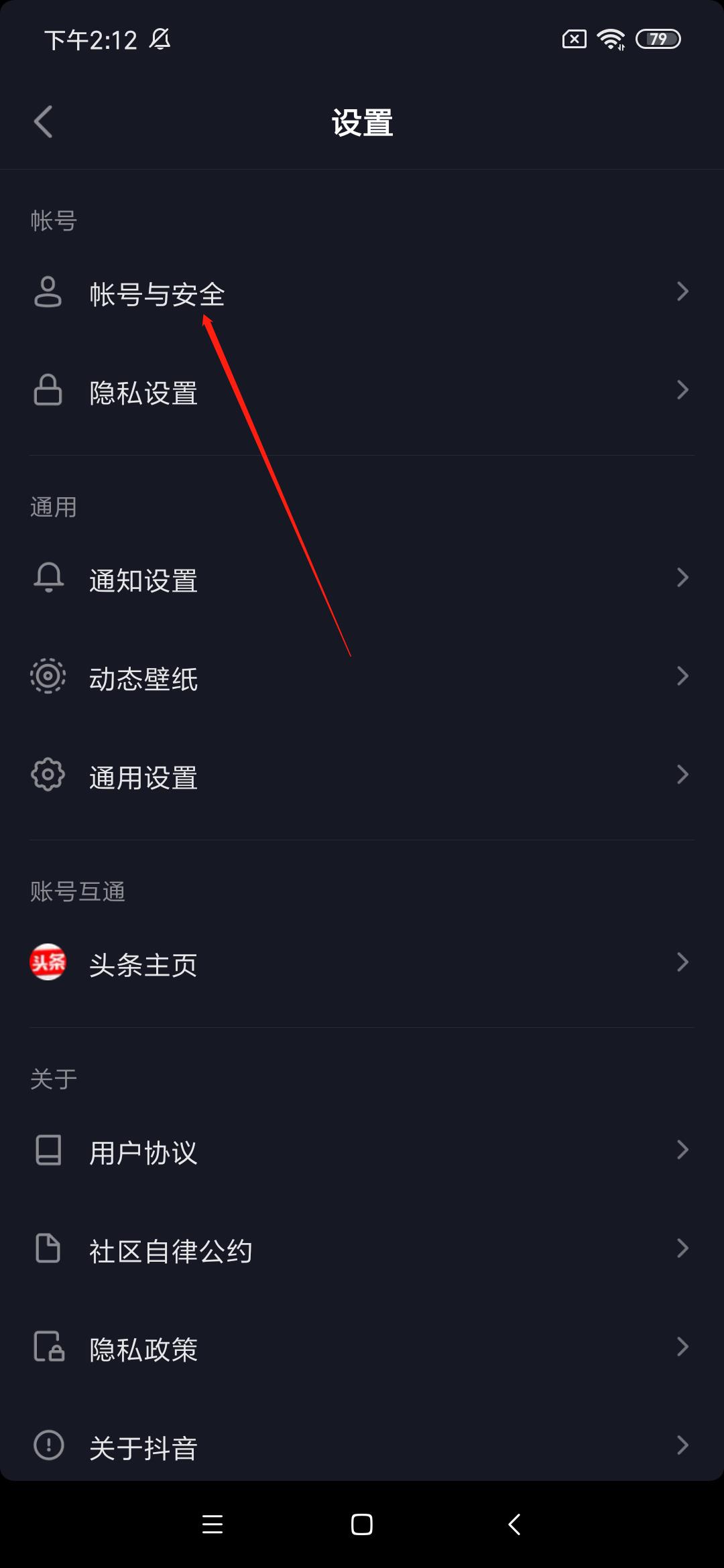Tap the document icon next to 社区自律公约
Viewport: 724px width, 1568px height.
coord(47,1248)
